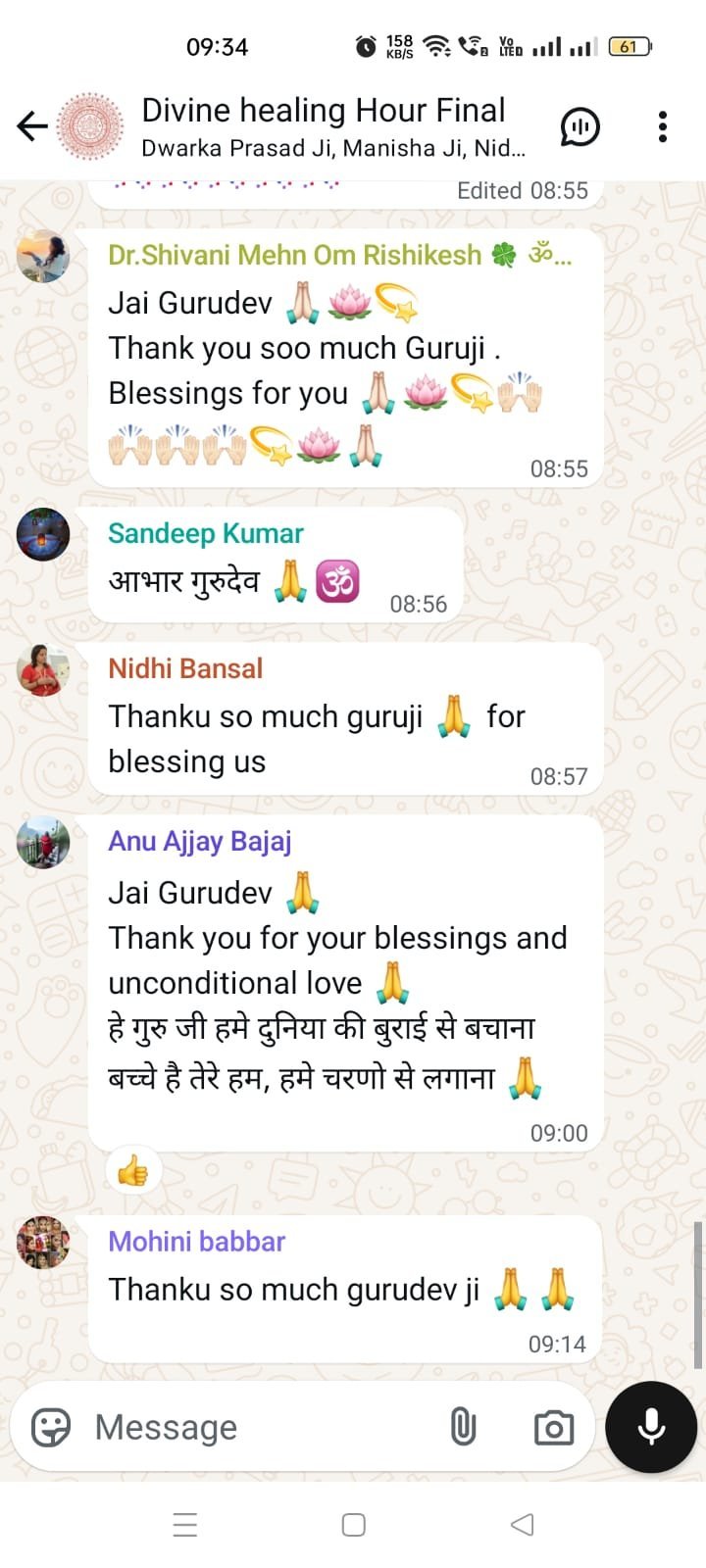Open Mohini babbar's profile picture

click(x=43, y=1243)
